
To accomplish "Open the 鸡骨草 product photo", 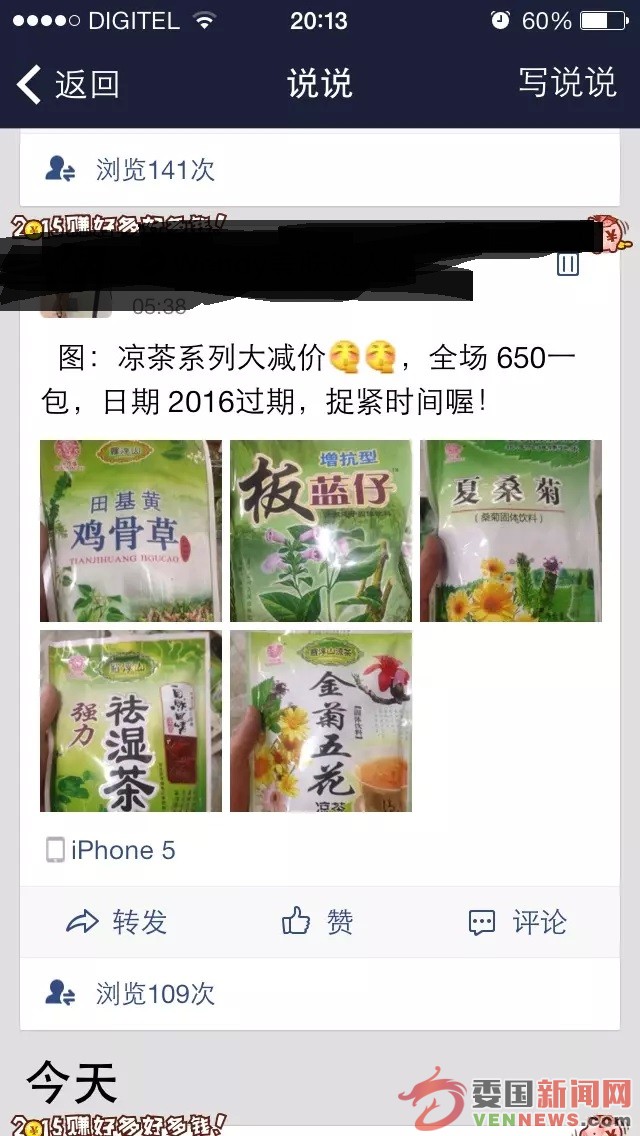I will (x=131, y=531).
